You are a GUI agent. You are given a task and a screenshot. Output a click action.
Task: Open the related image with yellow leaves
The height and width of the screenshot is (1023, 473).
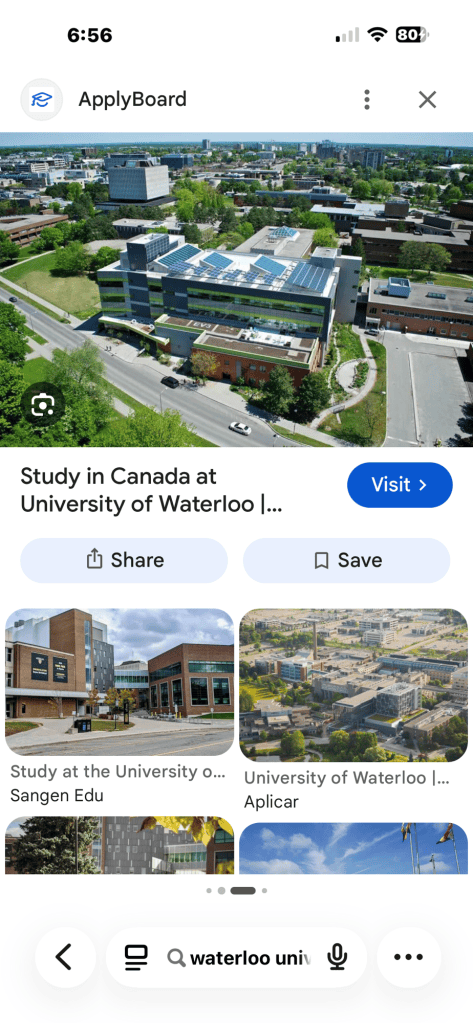[x=119, y=845]
